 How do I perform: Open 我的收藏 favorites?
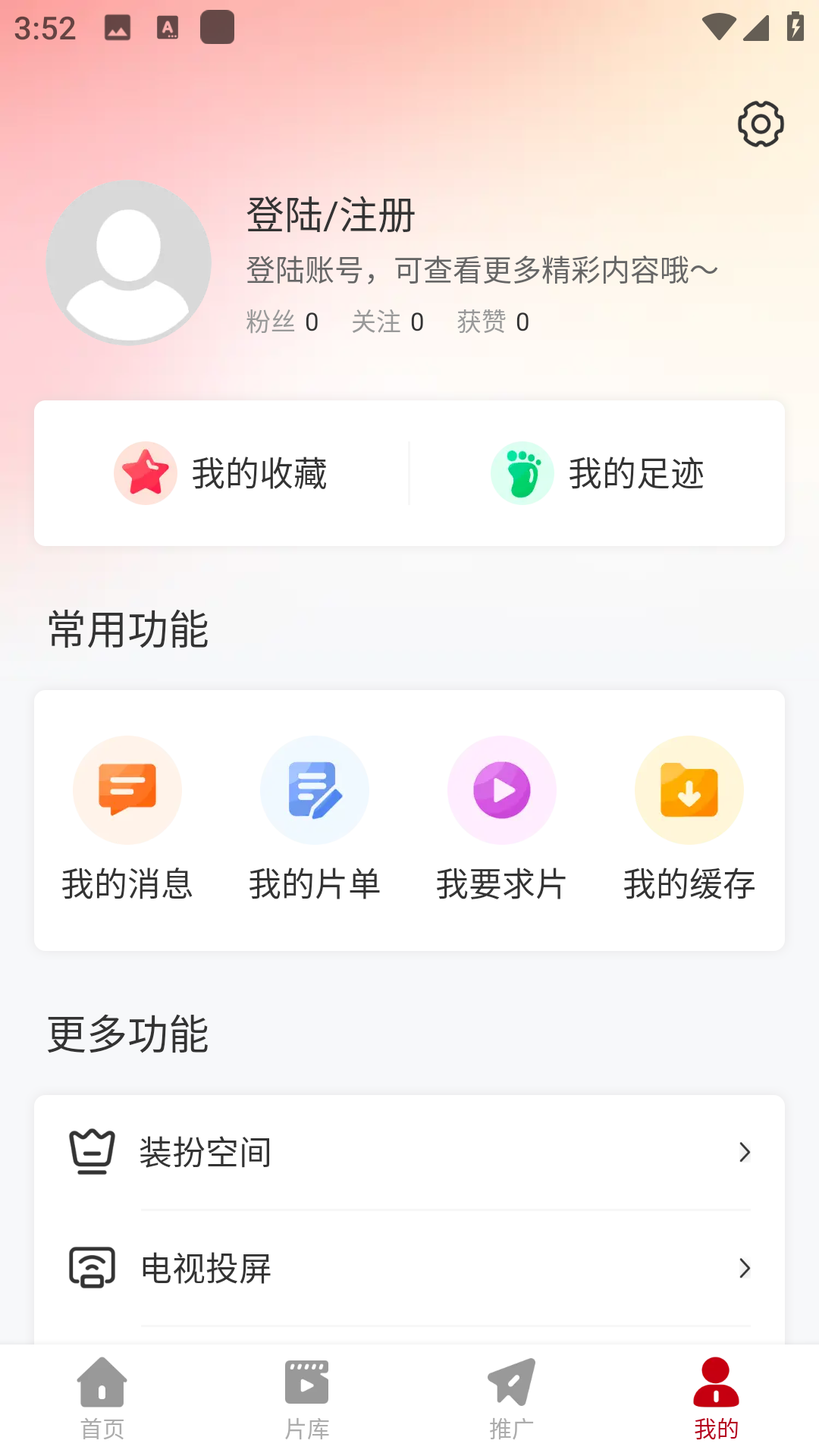[x=221, y=473]
